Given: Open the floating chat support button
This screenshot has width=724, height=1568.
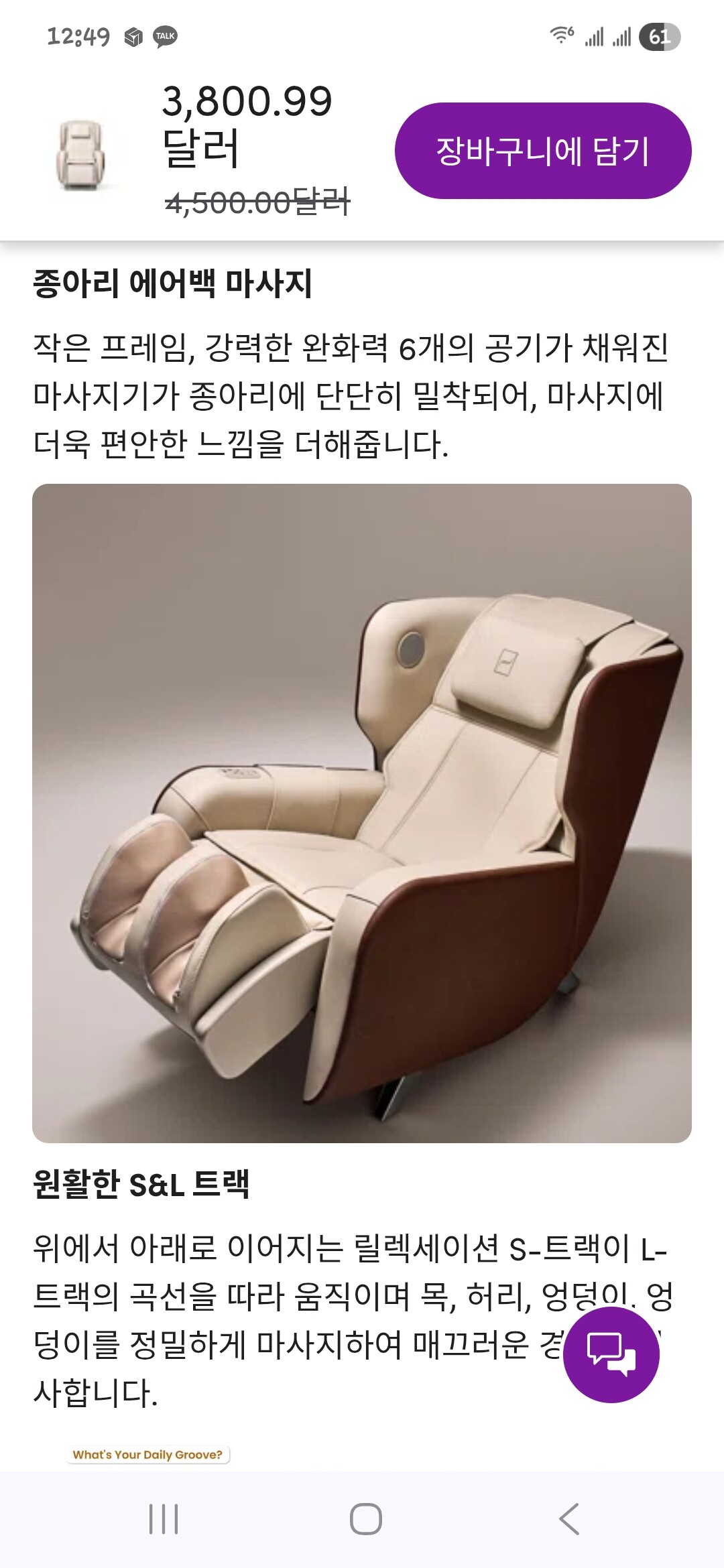Looking at the screenshot, I should tap(611, 1354).
